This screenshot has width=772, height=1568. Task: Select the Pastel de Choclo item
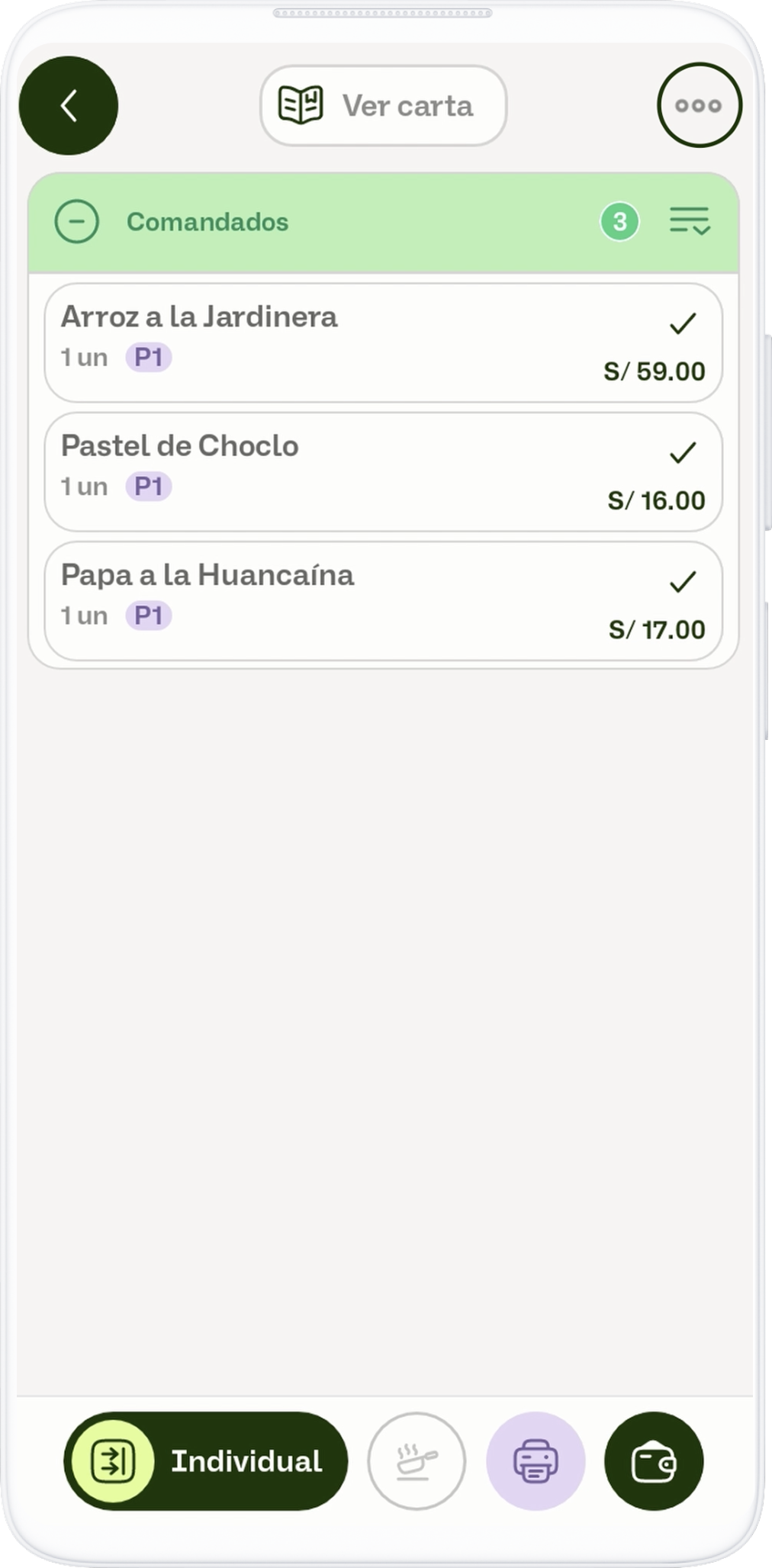[383, 472]
